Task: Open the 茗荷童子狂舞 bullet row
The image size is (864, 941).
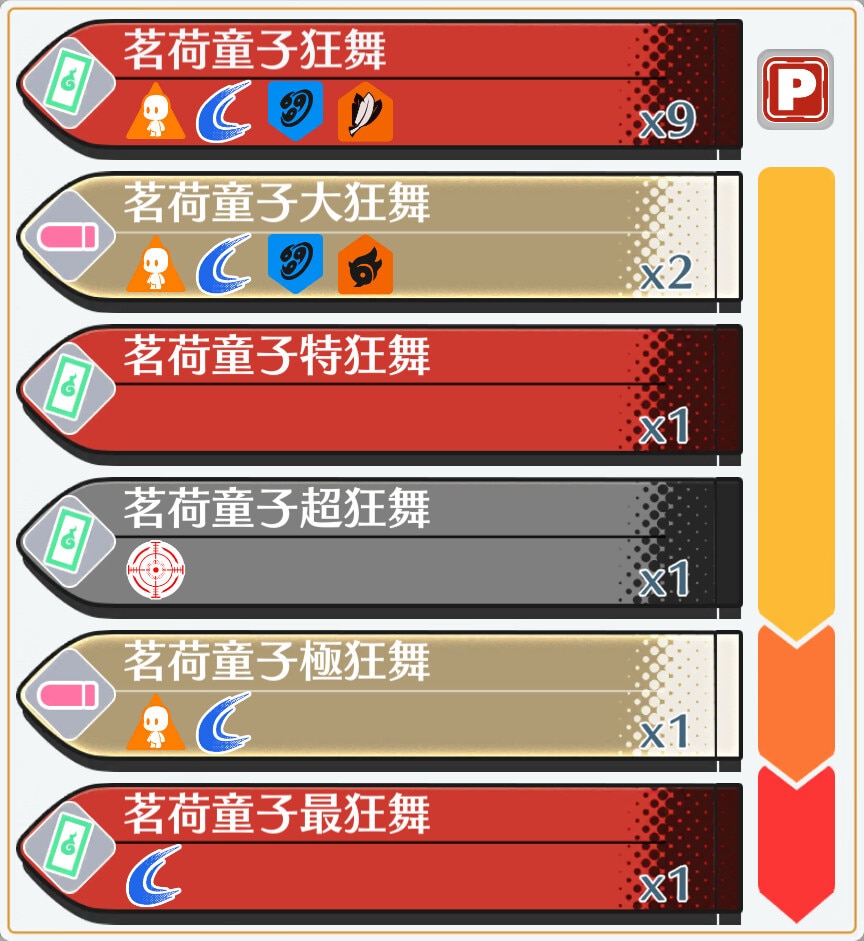Action: pyautogui.click(x=380, y=85)
